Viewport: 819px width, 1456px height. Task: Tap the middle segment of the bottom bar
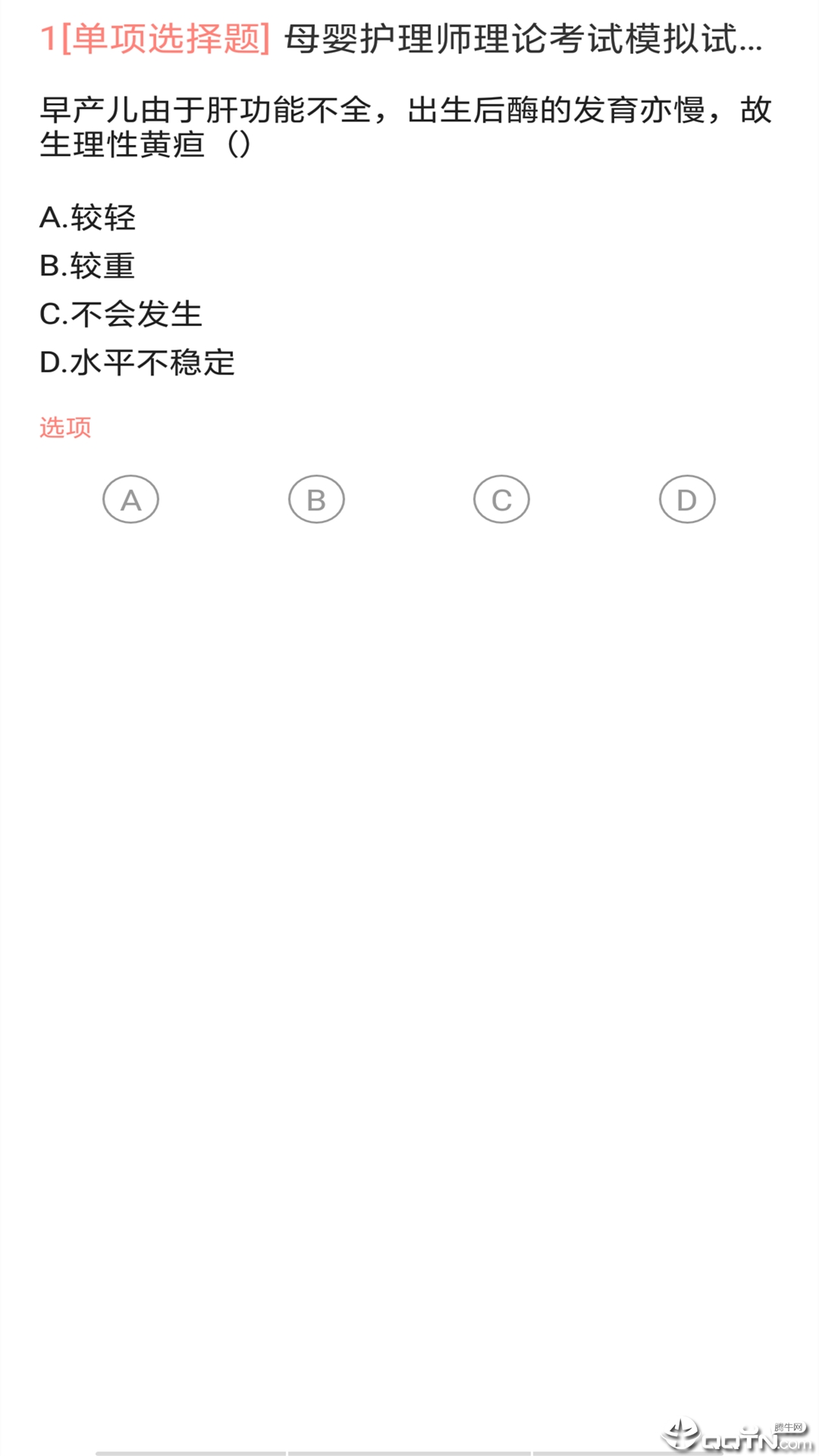[409, 1447]
